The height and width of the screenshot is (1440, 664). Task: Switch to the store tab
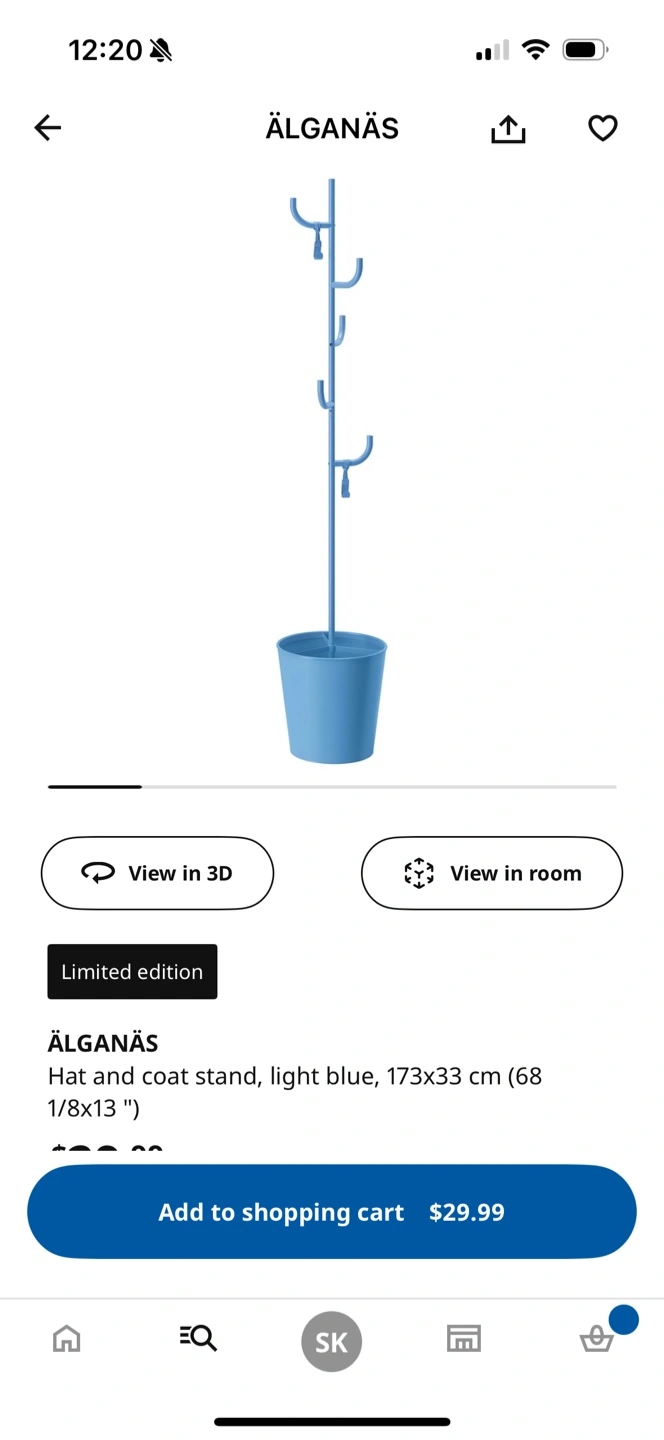464,1338
